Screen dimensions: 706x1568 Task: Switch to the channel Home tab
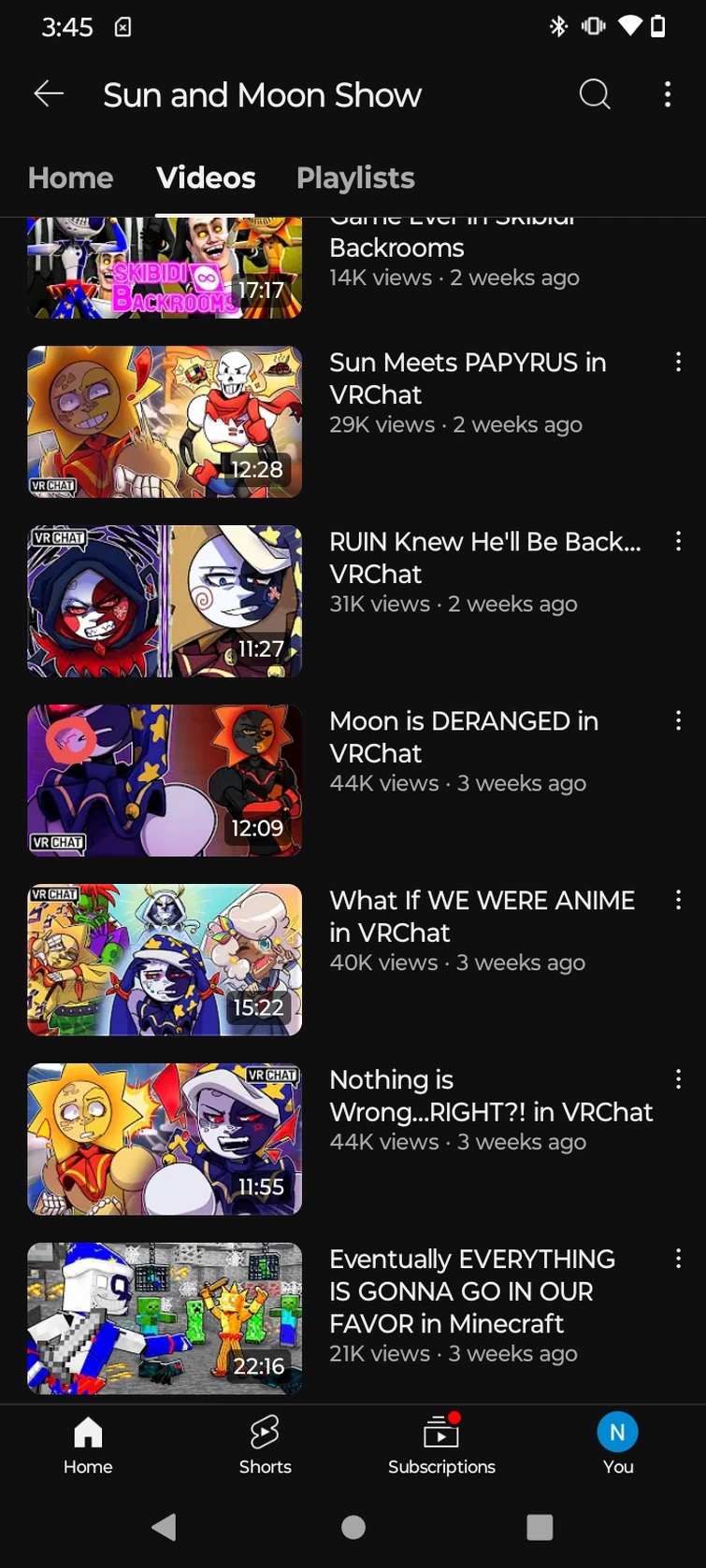coord(70,178)
